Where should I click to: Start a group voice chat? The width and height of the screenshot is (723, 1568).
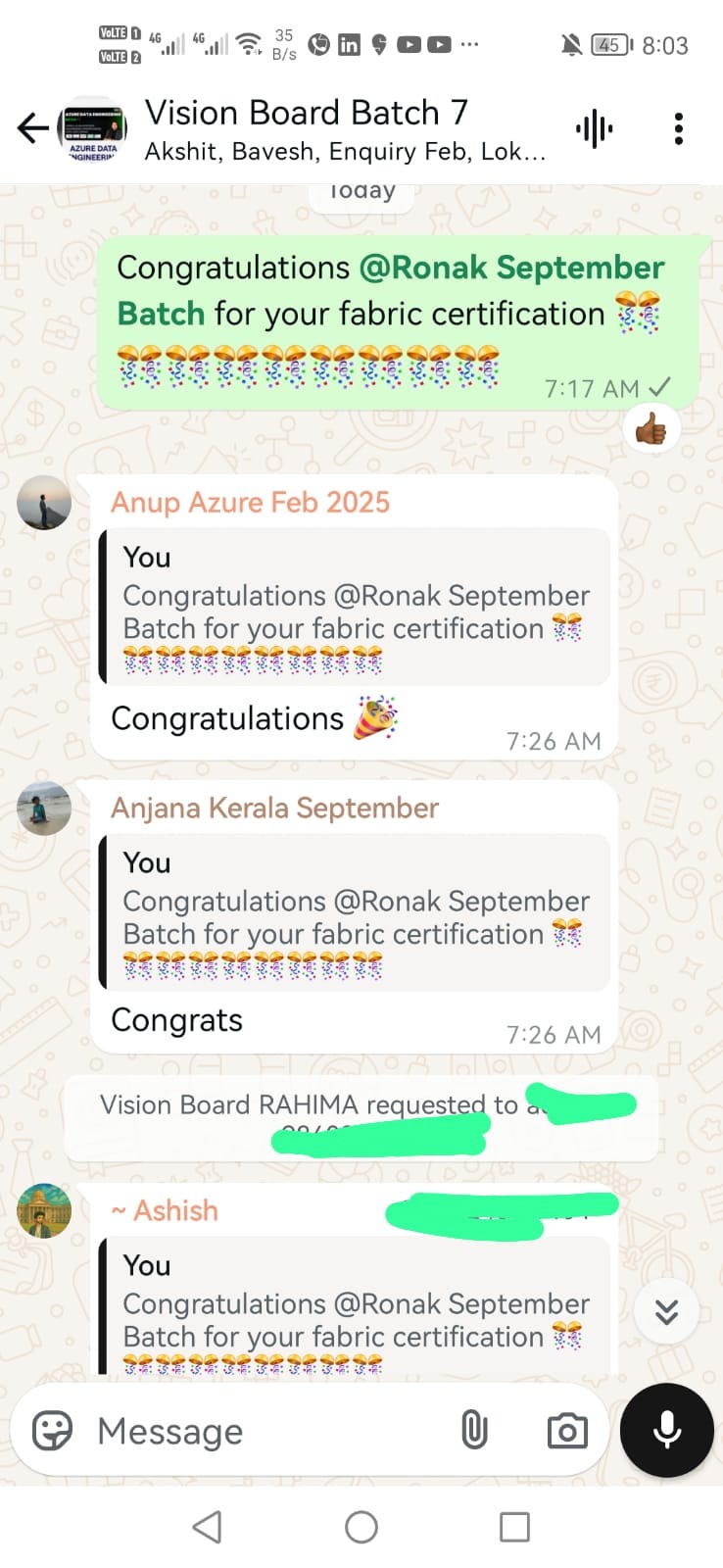(x=595, y=128)
